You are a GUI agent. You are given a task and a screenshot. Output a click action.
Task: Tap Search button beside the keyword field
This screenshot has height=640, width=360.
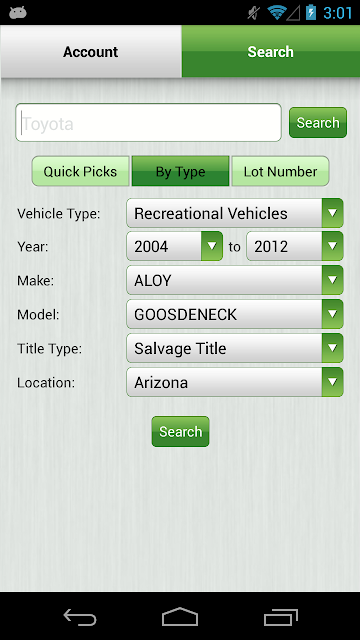click(x=318, y=122)
